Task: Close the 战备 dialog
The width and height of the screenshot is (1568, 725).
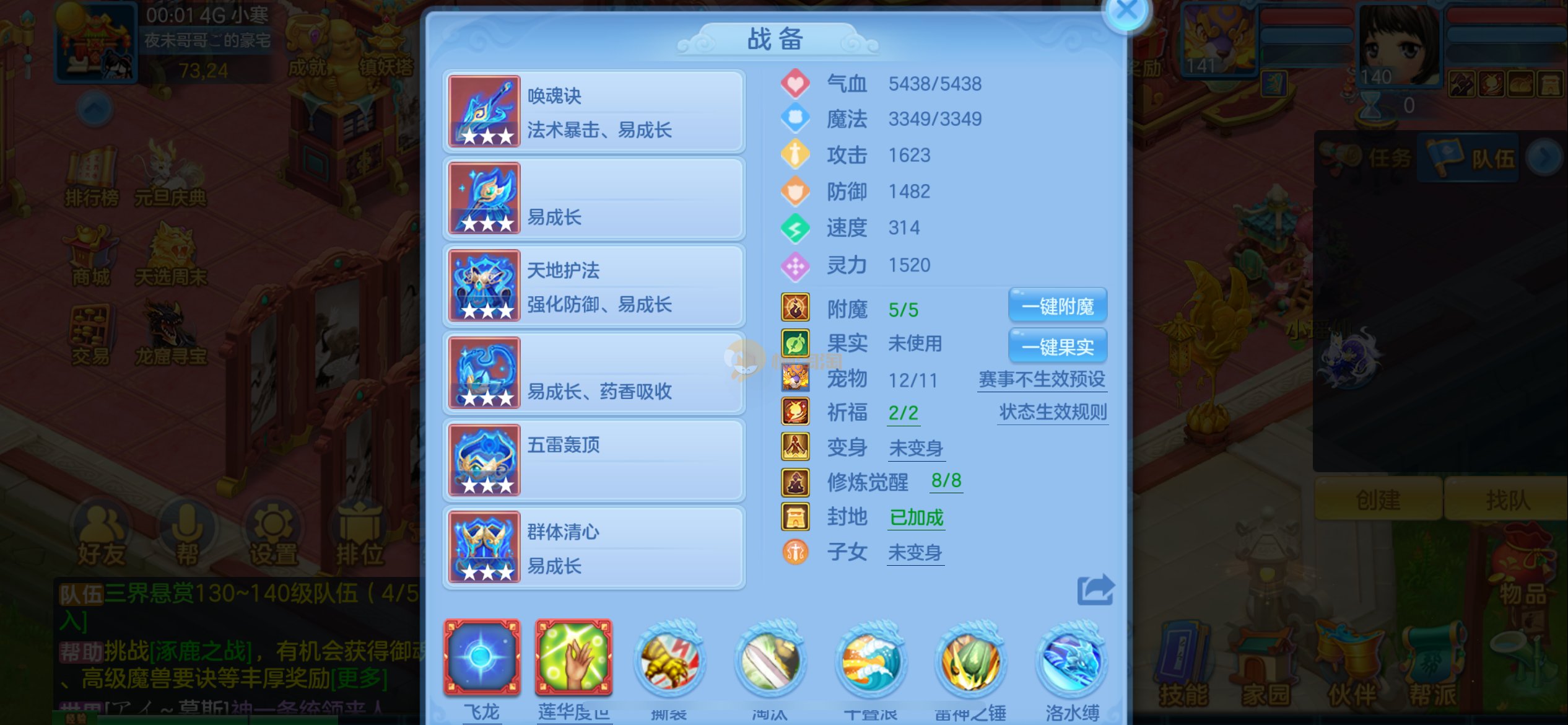Action: pos(1126,11)
